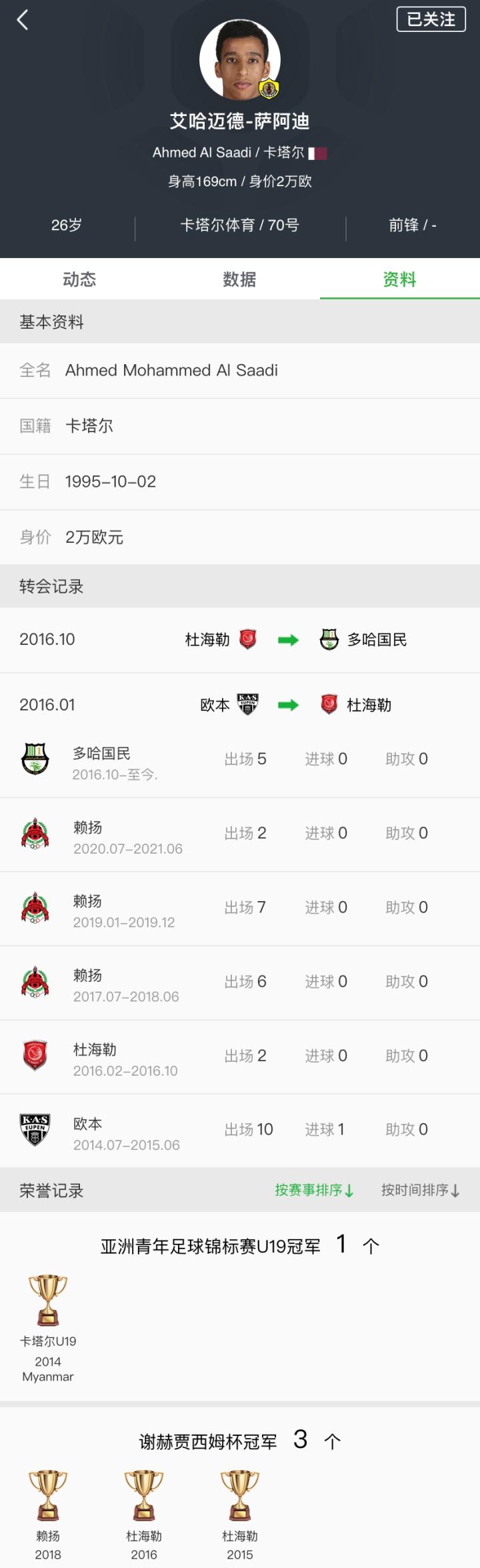Open the 杜海勒 2016.02–2016.10 career row

240,1058
